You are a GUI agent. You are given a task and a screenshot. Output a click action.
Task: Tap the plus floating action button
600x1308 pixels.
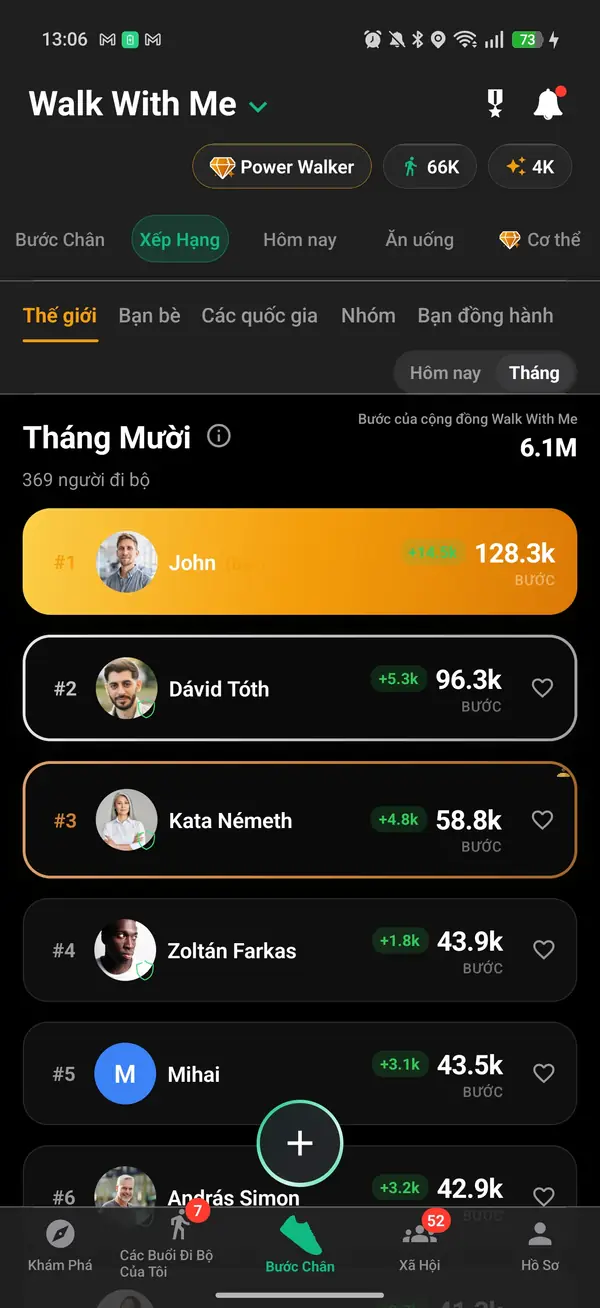tap(300, 1144)
